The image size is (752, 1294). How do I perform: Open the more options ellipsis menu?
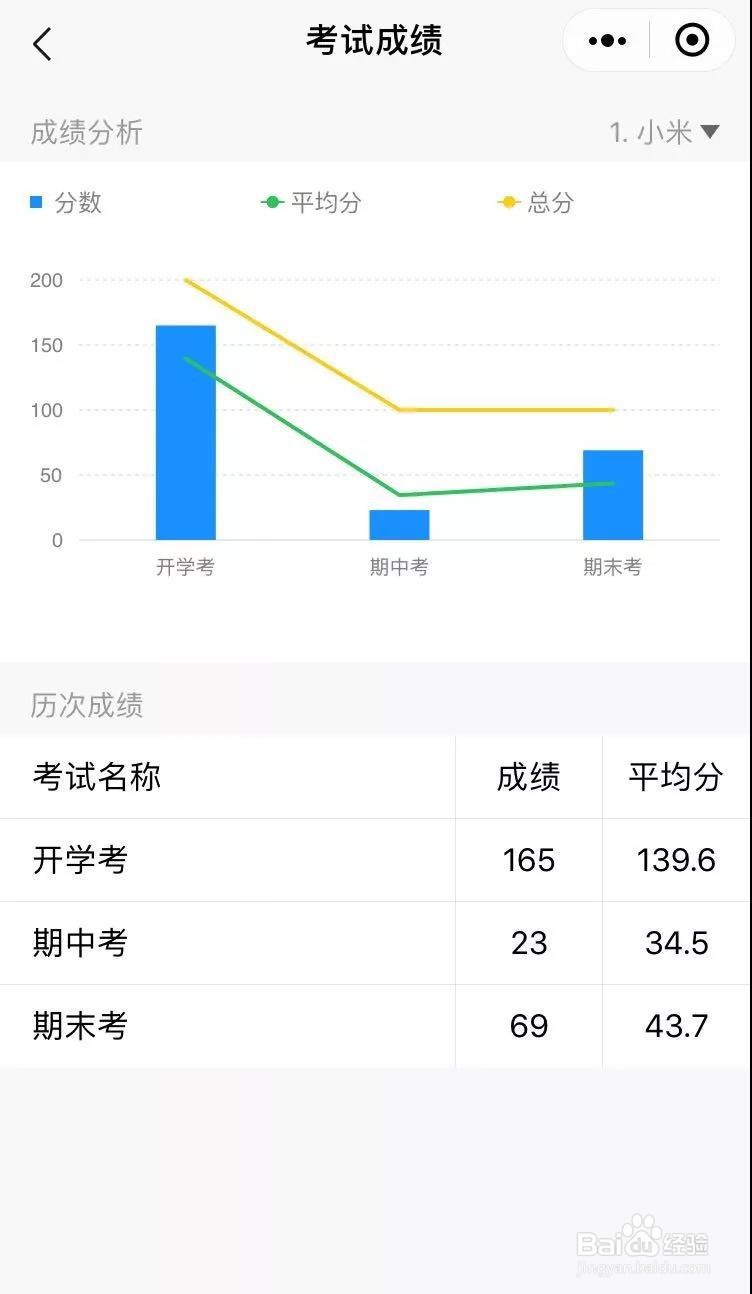click(x=606, y=40)
